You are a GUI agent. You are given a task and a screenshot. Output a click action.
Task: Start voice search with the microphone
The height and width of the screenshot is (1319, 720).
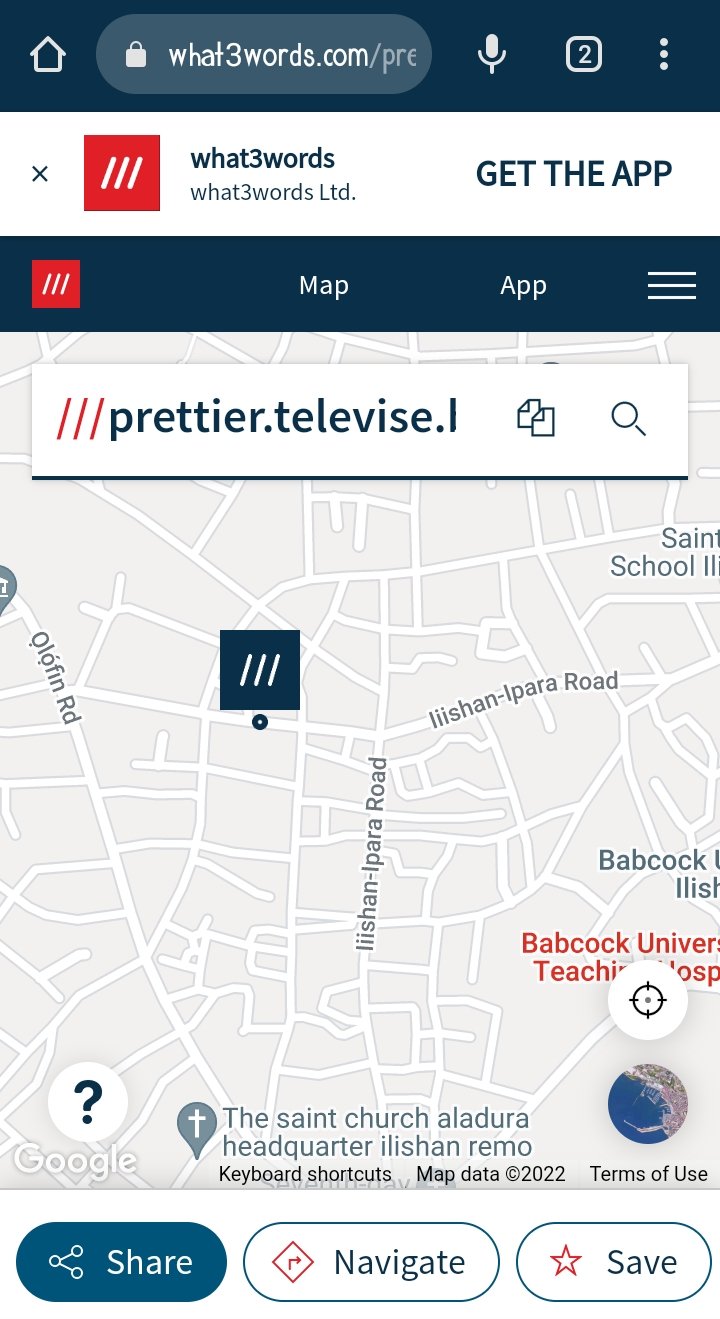coord(492,54)
